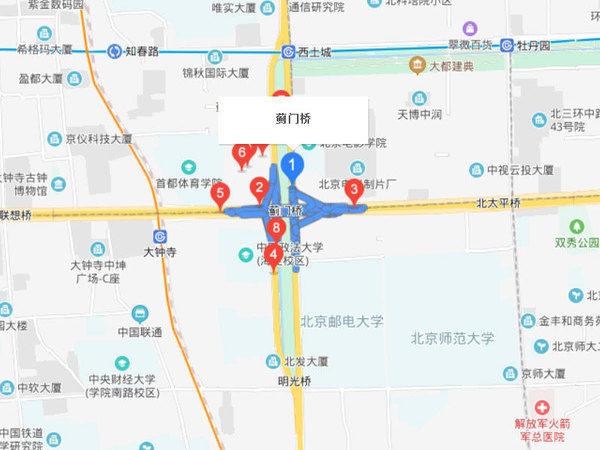This screenshot has height=450, width=600.
Task: Select the blue marker numbered 1
Action: (291, 164)
